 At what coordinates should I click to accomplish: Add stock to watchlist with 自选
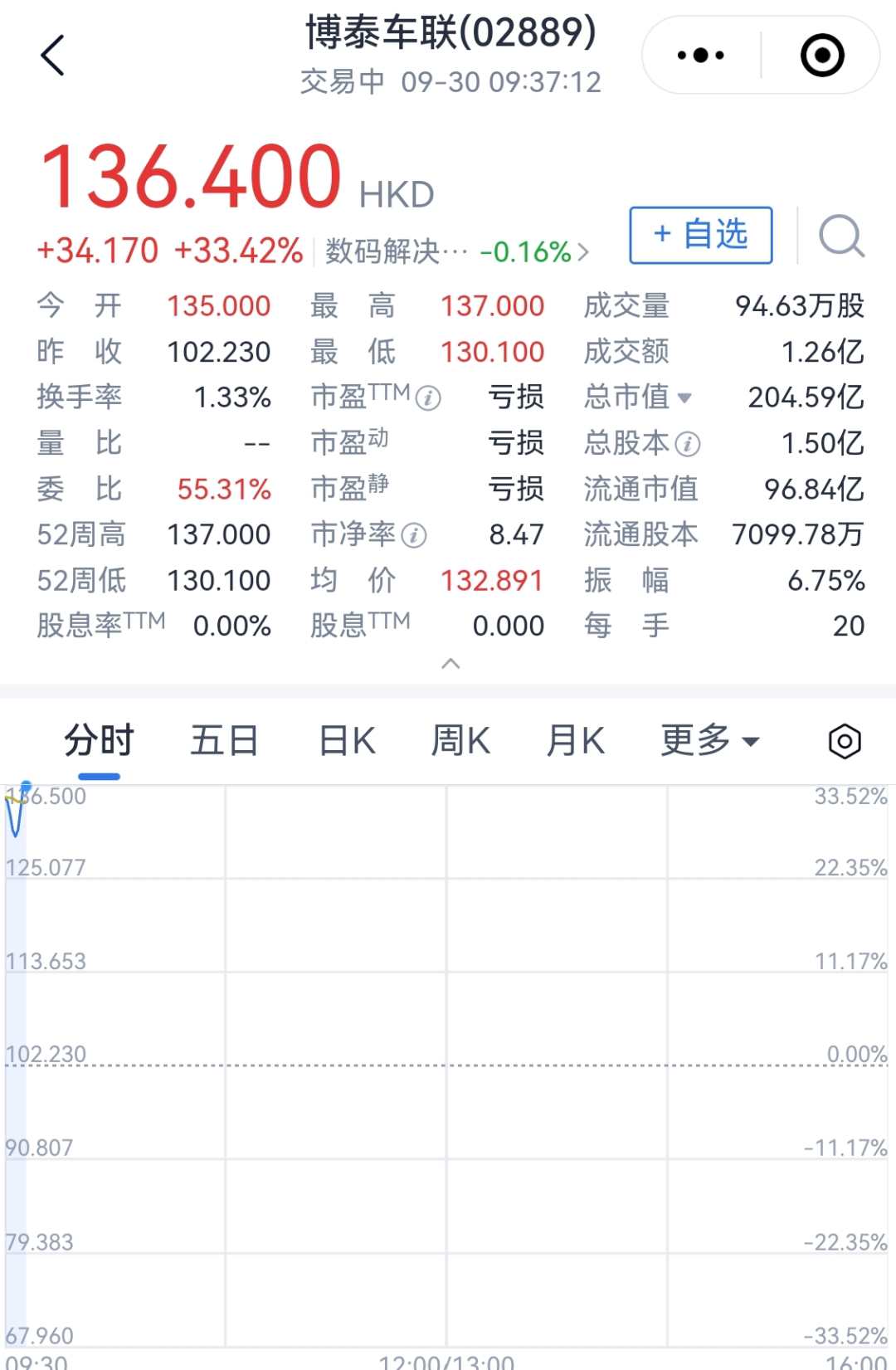tap(701, 235)
